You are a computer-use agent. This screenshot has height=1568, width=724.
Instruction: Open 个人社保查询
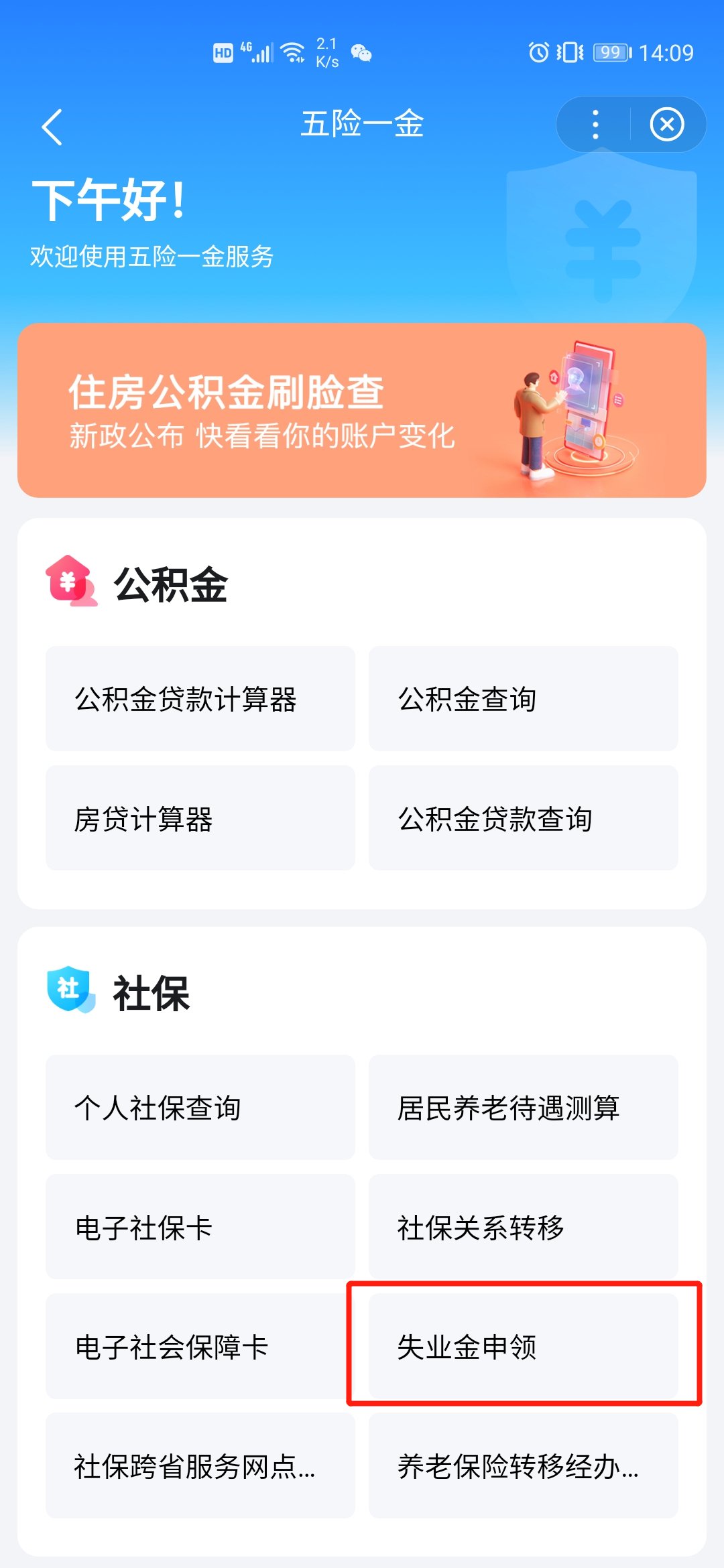[200, 1108]
